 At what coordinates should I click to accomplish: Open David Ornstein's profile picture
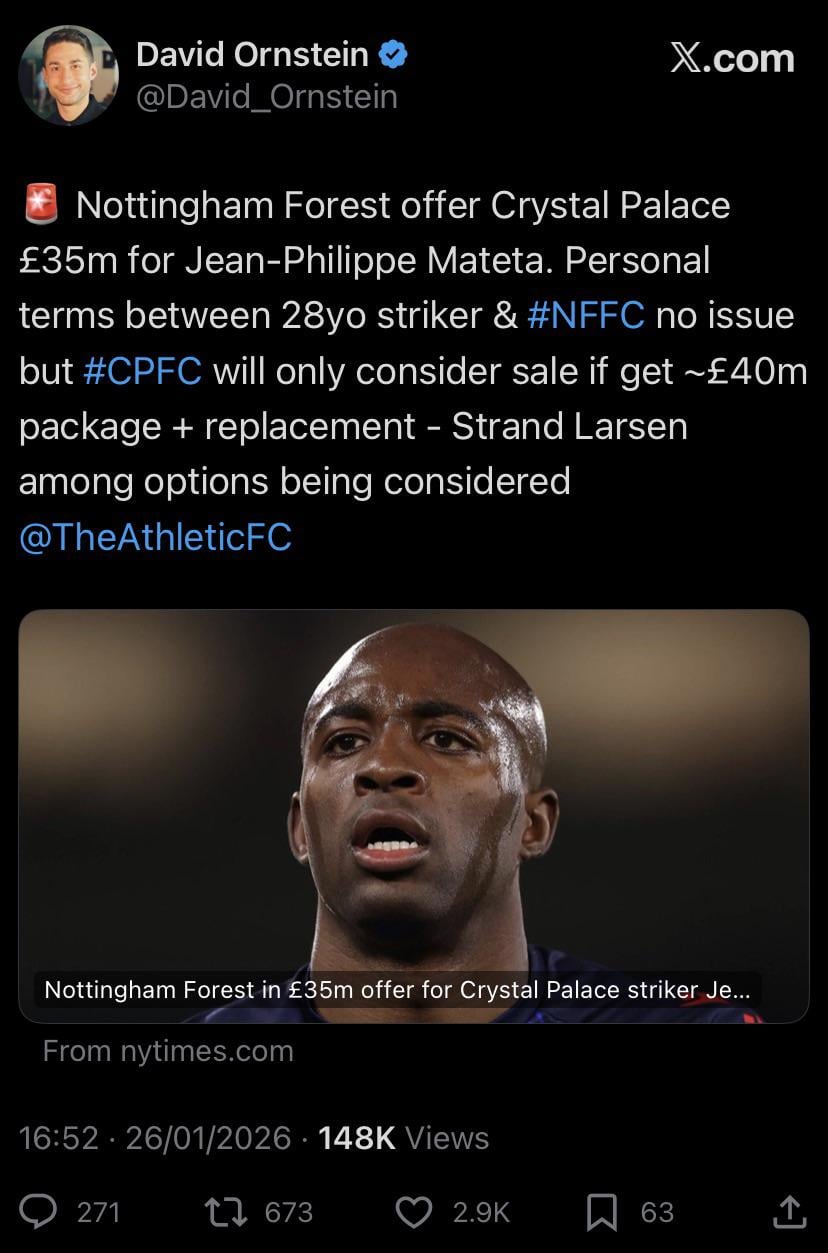(69, 75)
